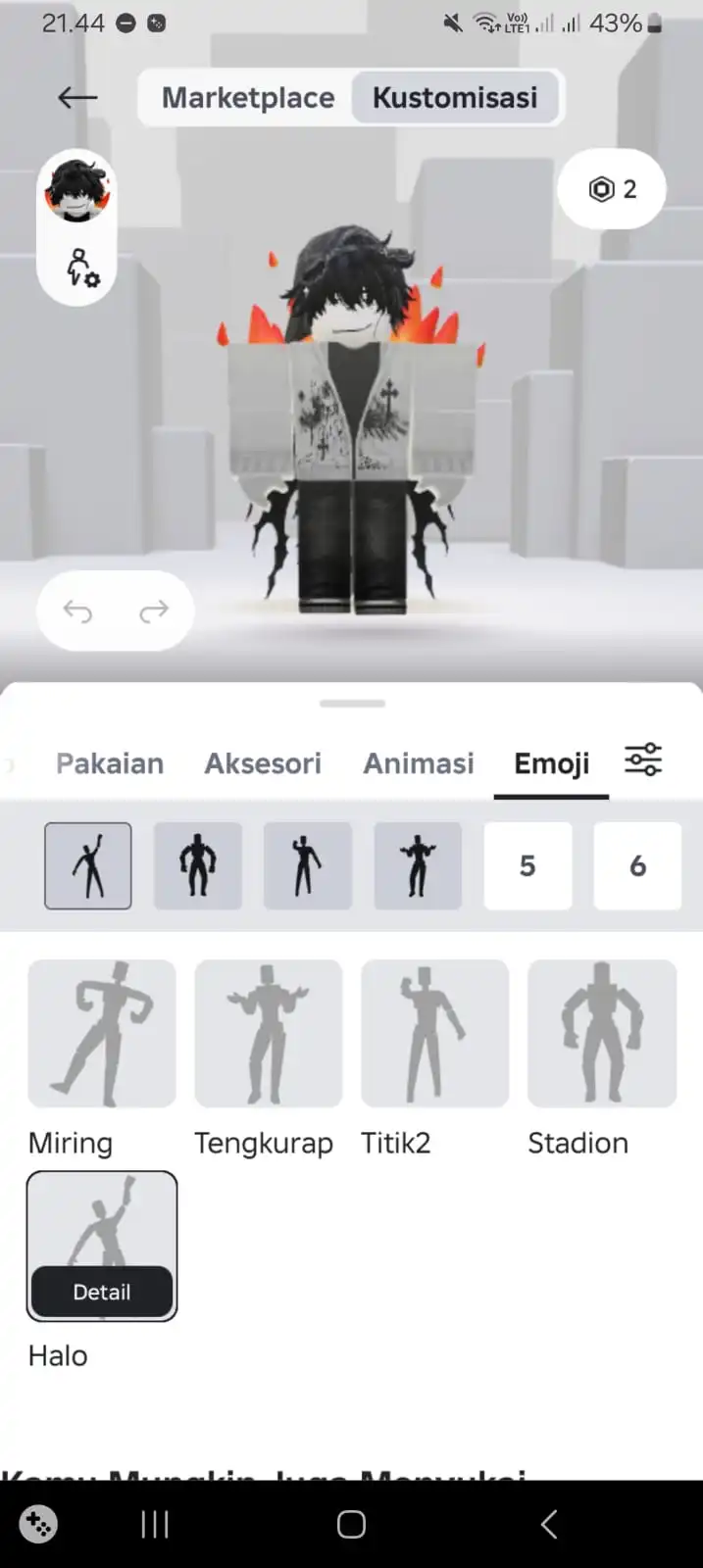703x1568 pixels.
Task: Select the Kustomisasi tab
Action: pyautogui.click(x=455, y=98)
